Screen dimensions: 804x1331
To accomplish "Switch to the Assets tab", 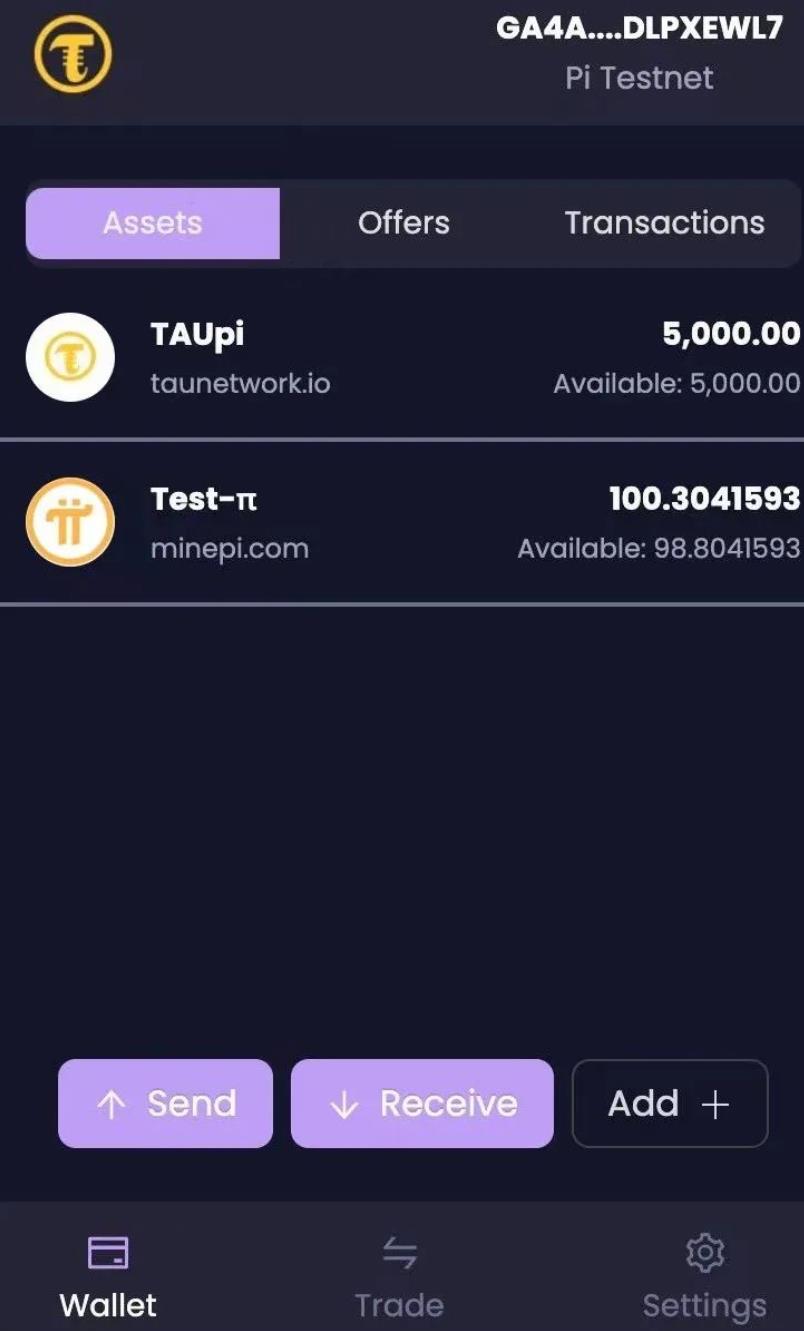I will 153,223.
